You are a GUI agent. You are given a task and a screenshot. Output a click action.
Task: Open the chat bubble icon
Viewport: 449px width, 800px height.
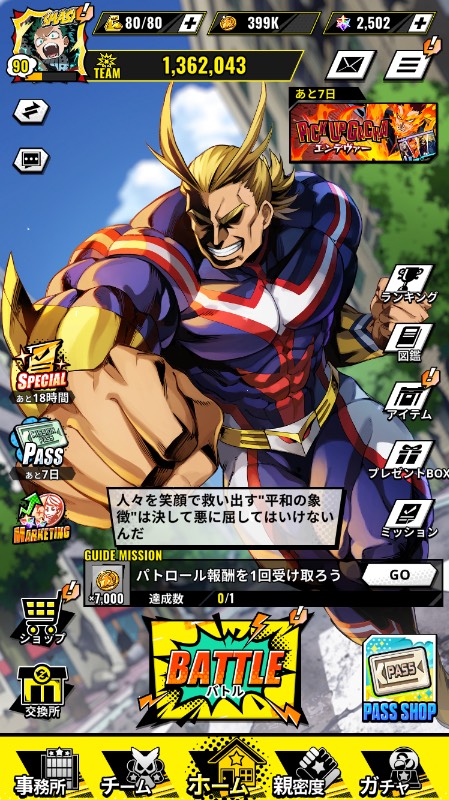(32, 160)
